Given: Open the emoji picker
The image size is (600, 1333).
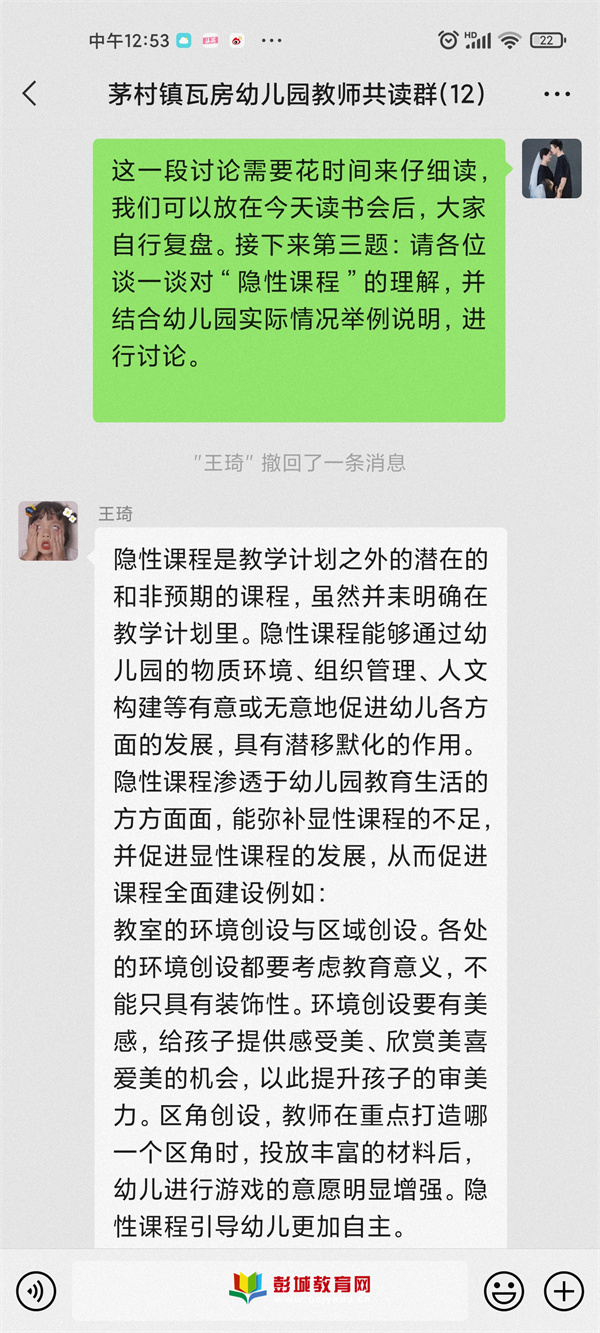Looking at the screenshot, I should (x=504, y=1291).
